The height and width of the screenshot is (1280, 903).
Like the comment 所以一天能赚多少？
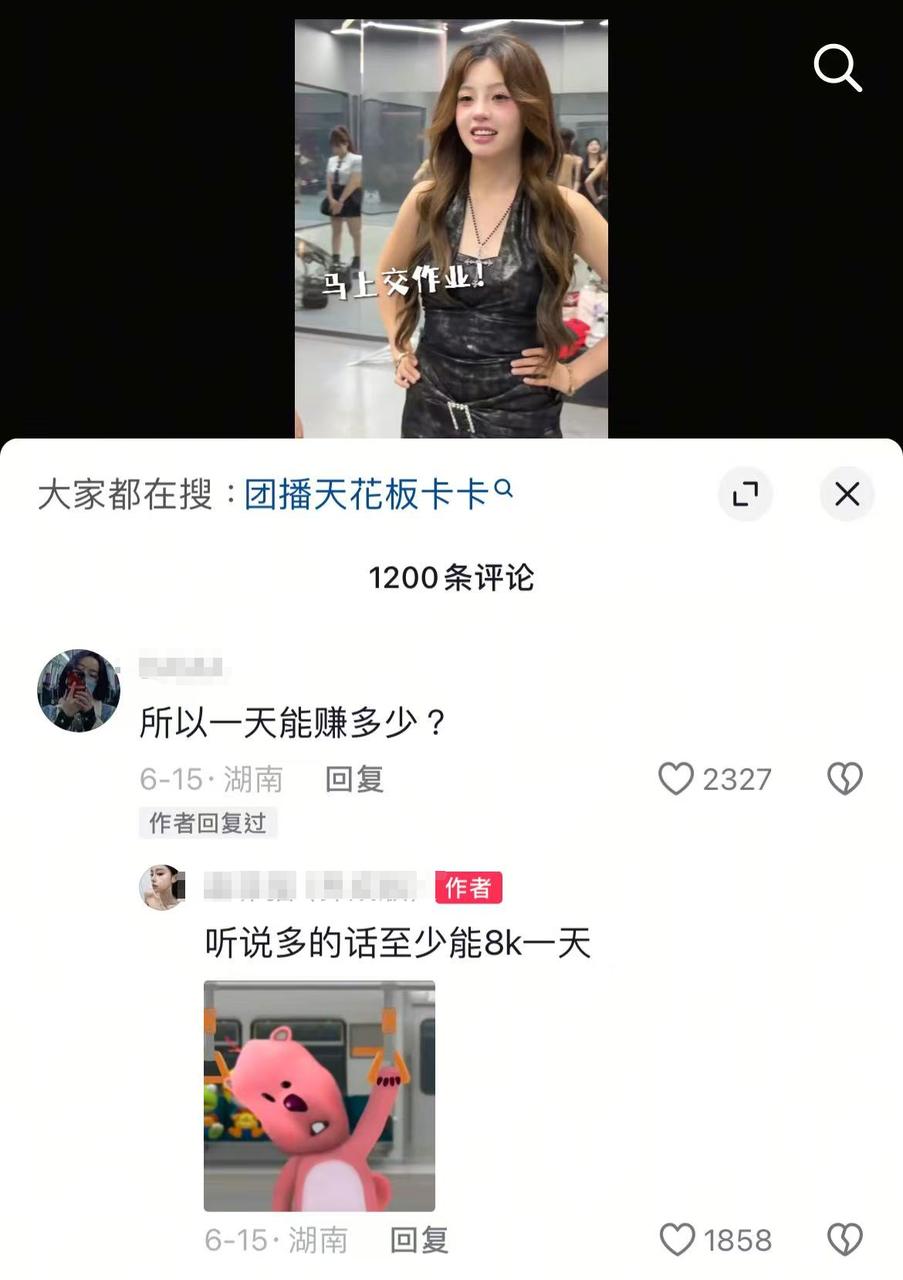tap(676, 779)
